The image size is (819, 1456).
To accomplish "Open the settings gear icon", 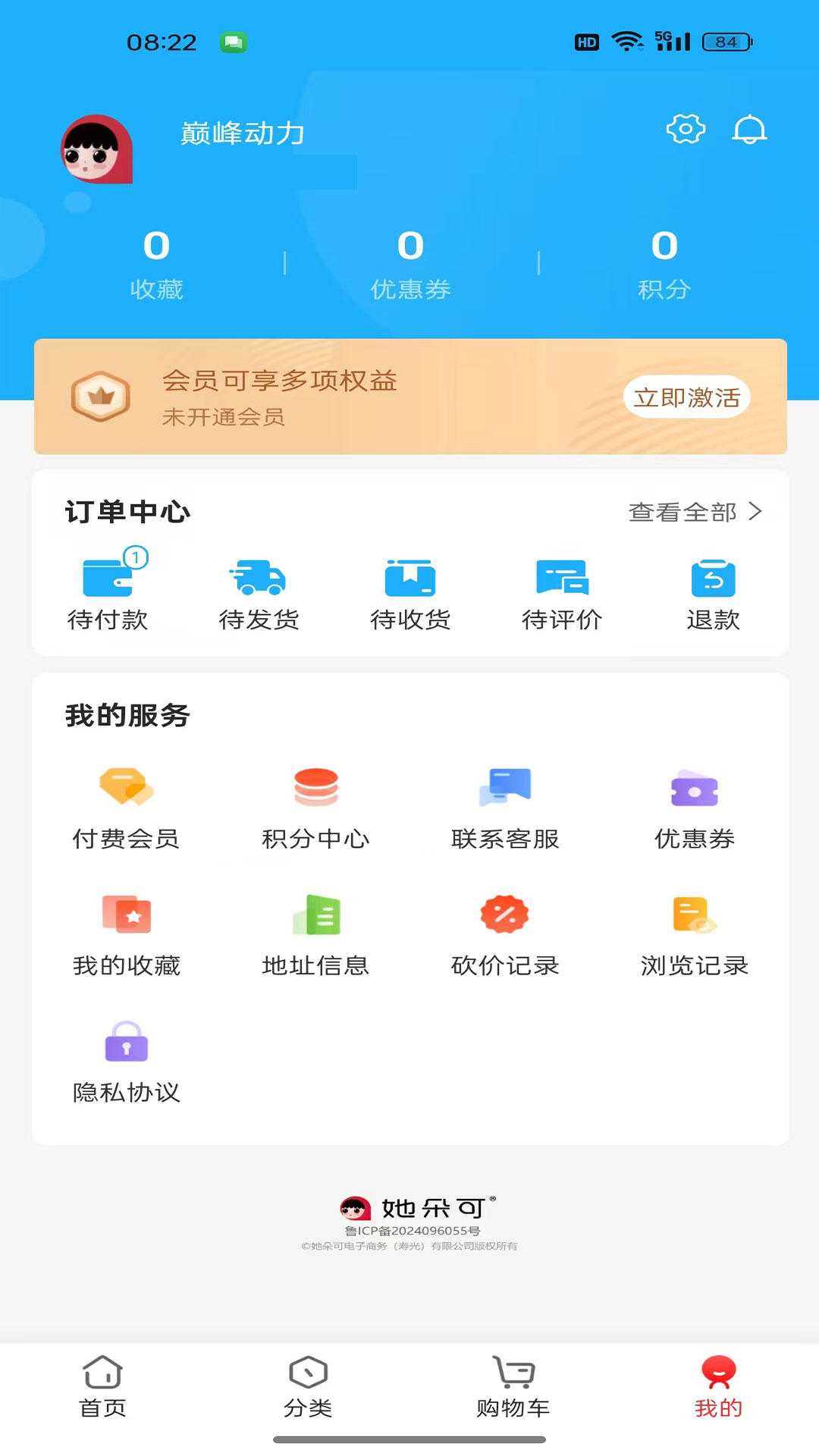I will [686, 130].
